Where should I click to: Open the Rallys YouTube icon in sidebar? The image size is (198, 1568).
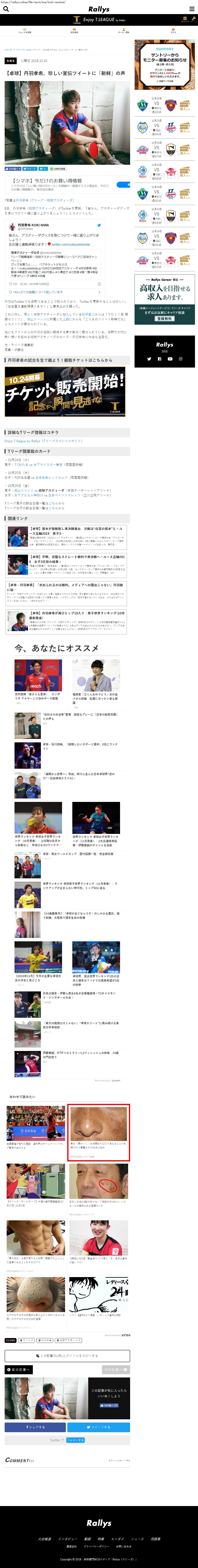(x=170, y=359)
